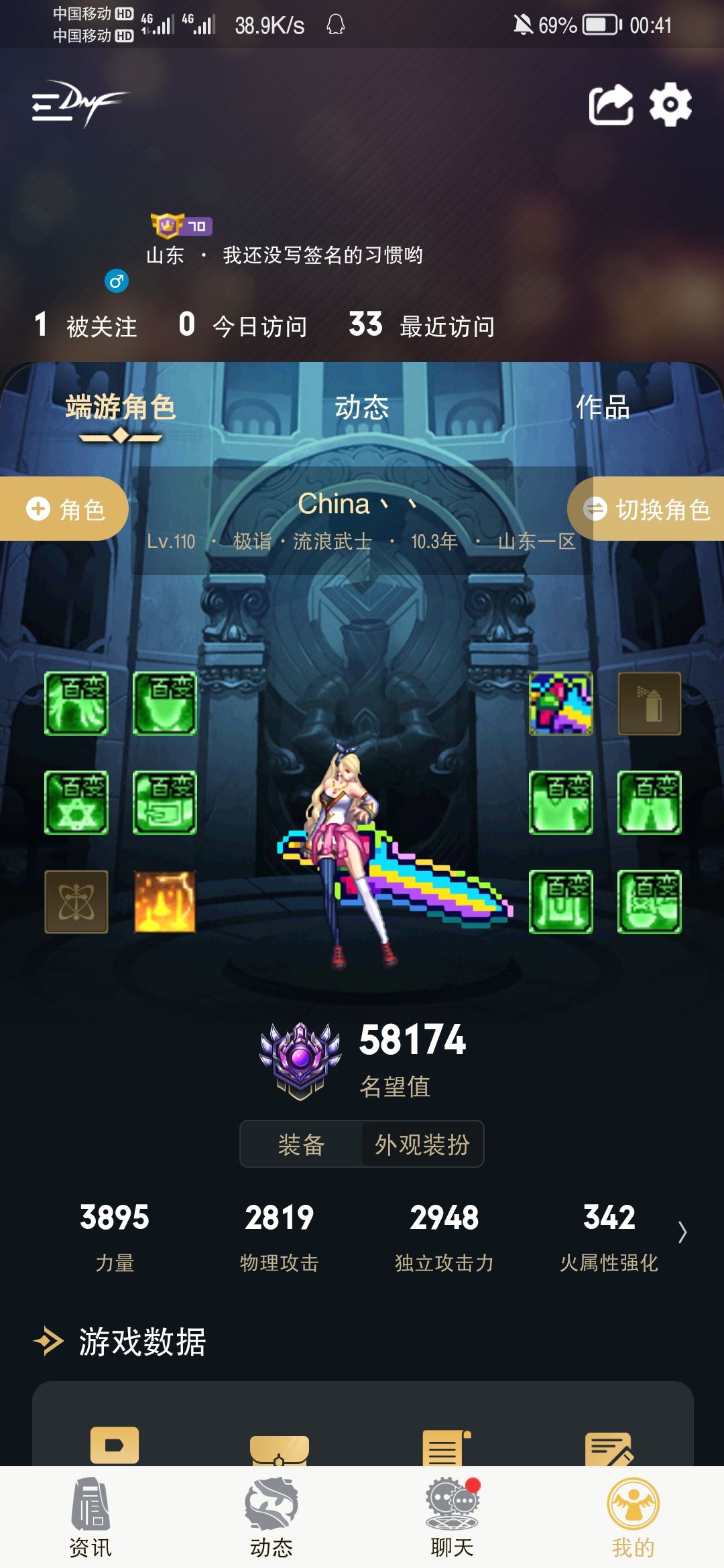This screenshot has width=724, height=1568.
Task: Open the settings gear
Action: click(670, 105)
